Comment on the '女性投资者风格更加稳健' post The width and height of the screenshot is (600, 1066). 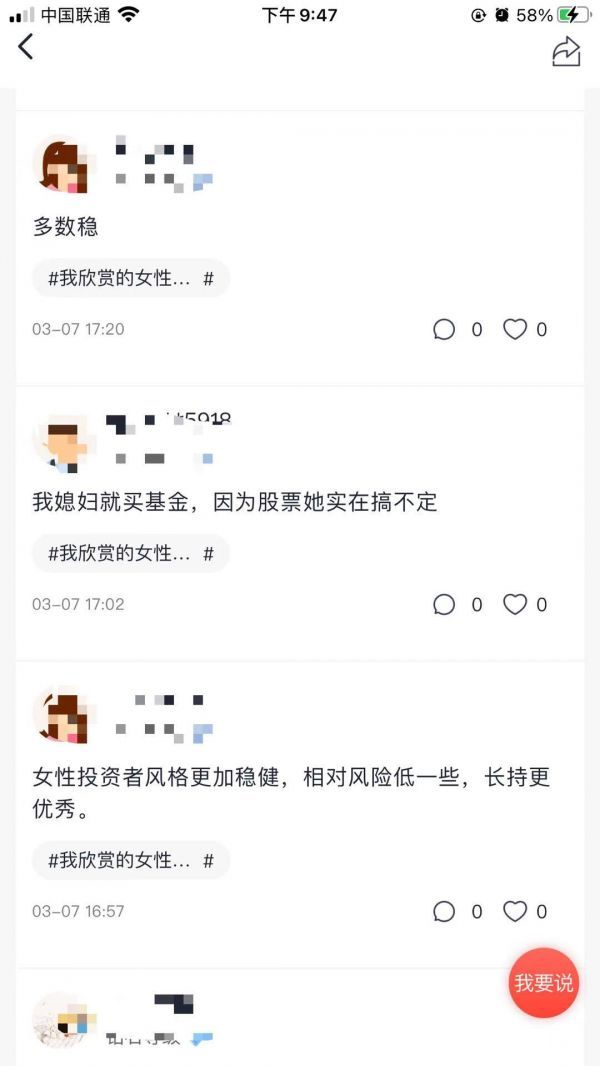[x=444, y=911]
